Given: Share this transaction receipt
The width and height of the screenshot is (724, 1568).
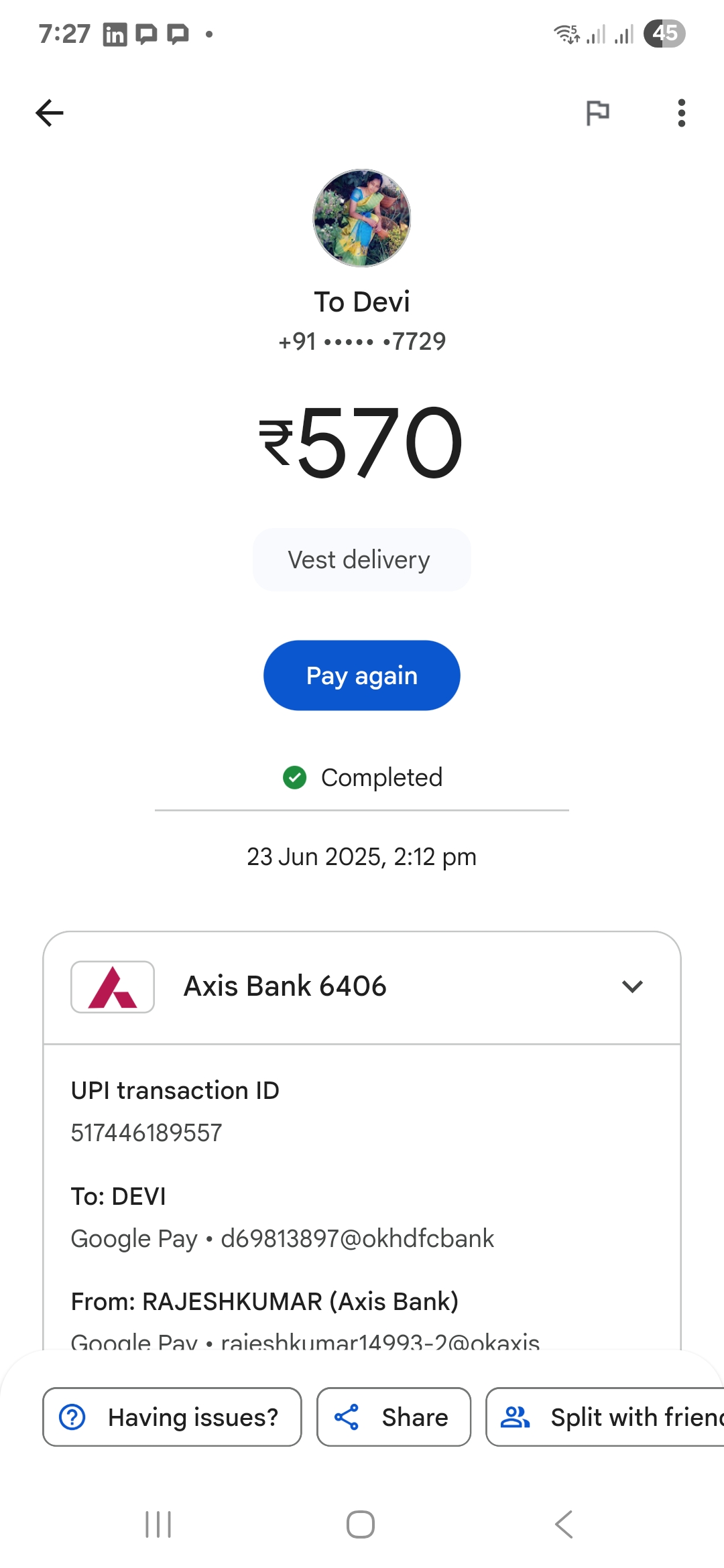Looking at the screenshot, I should tap(394, 1417).
